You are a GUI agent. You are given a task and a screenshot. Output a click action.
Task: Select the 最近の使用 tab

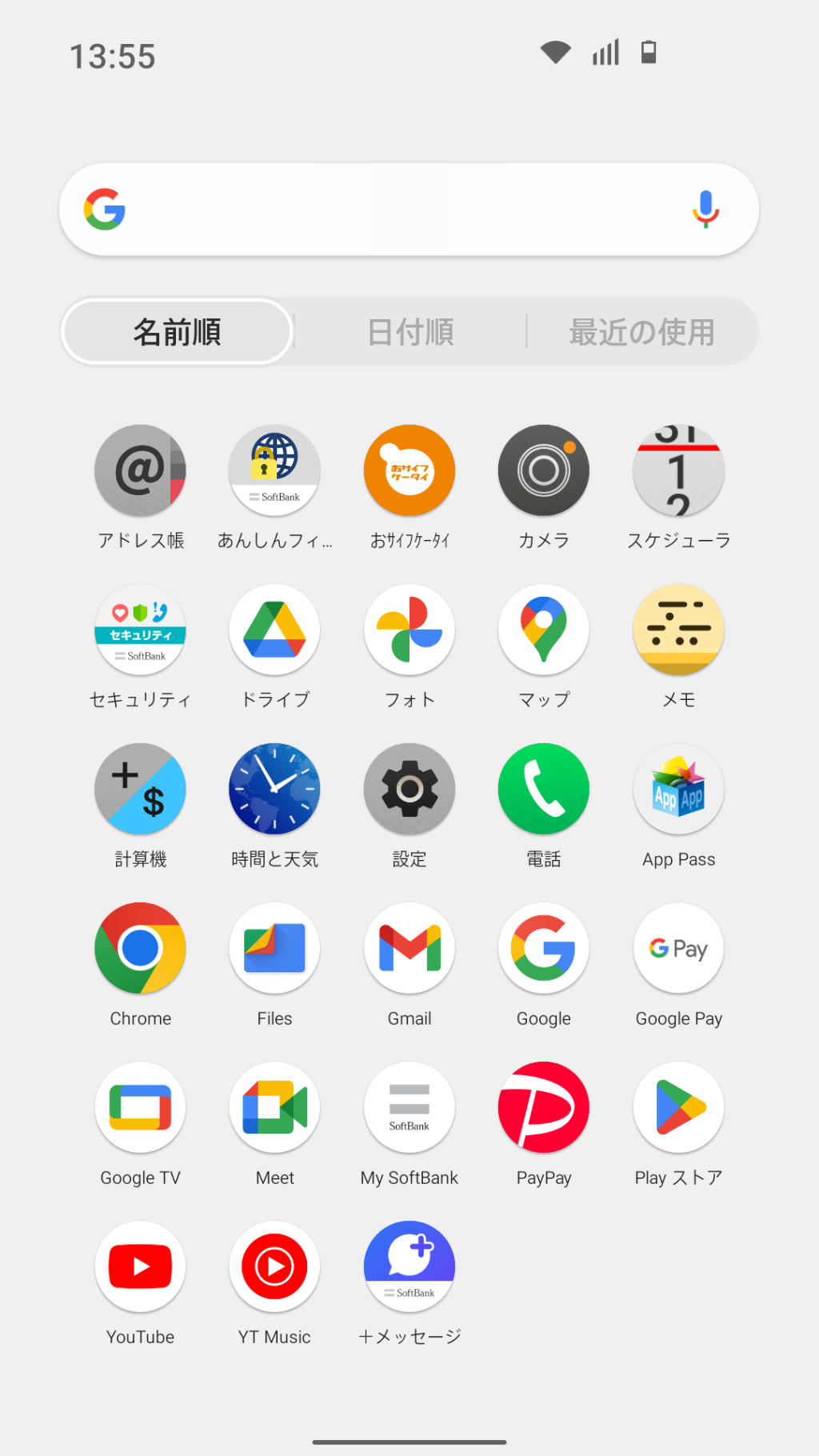tap(641, 332)
